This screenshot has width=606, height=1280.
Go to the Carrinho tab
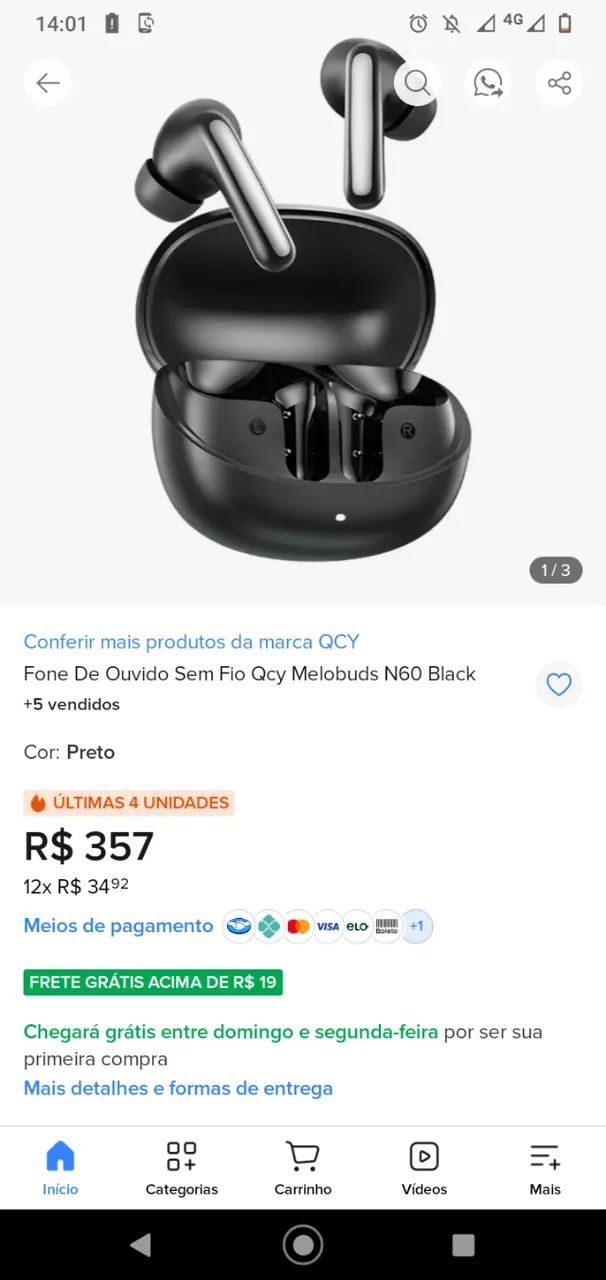[x=303, y=1168]
